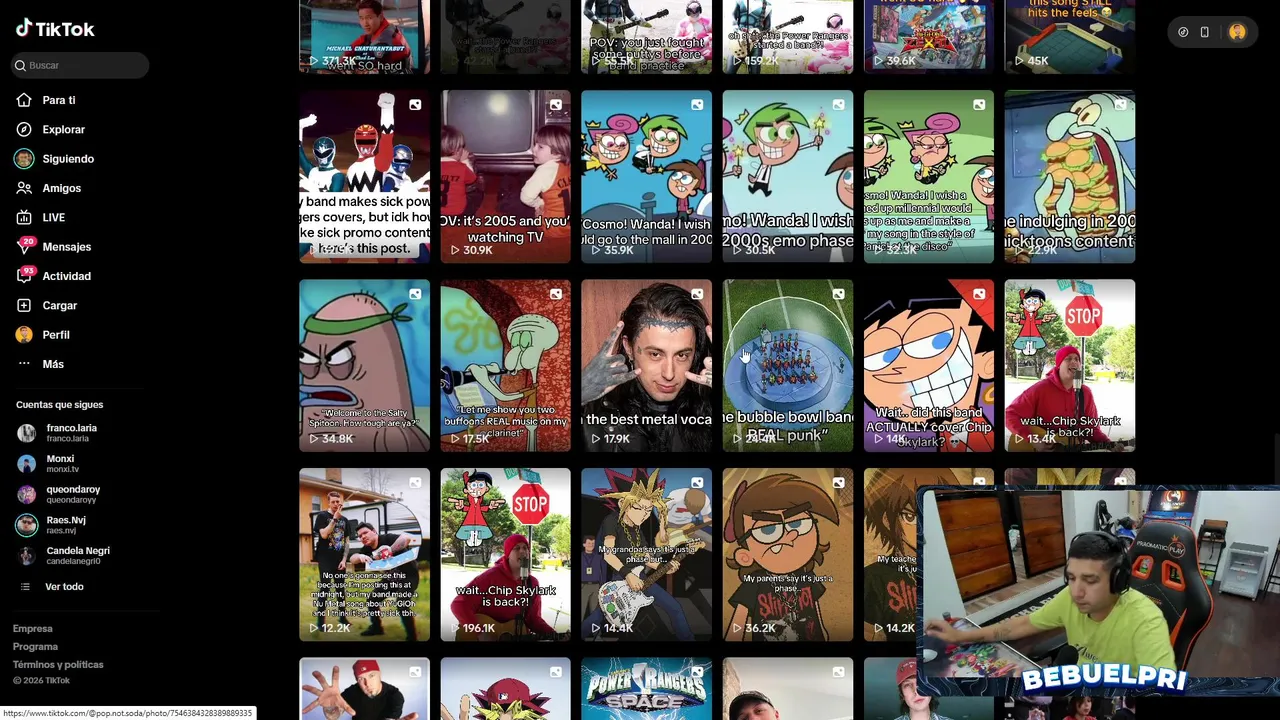
Task: Open the Salty Spitoon video with 34.8K views
Action: tap(364, 365)
